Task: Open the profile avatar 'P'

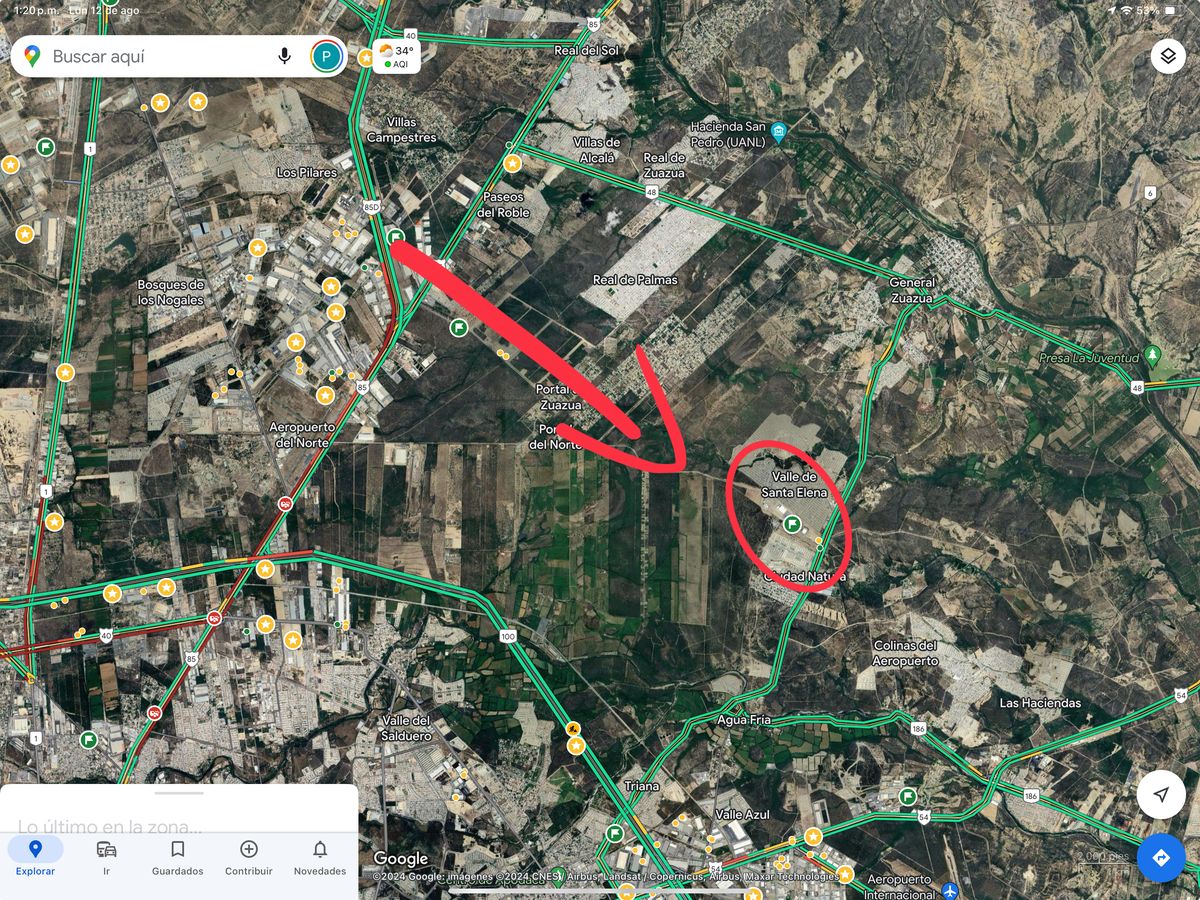Action: tap(327, 56)
